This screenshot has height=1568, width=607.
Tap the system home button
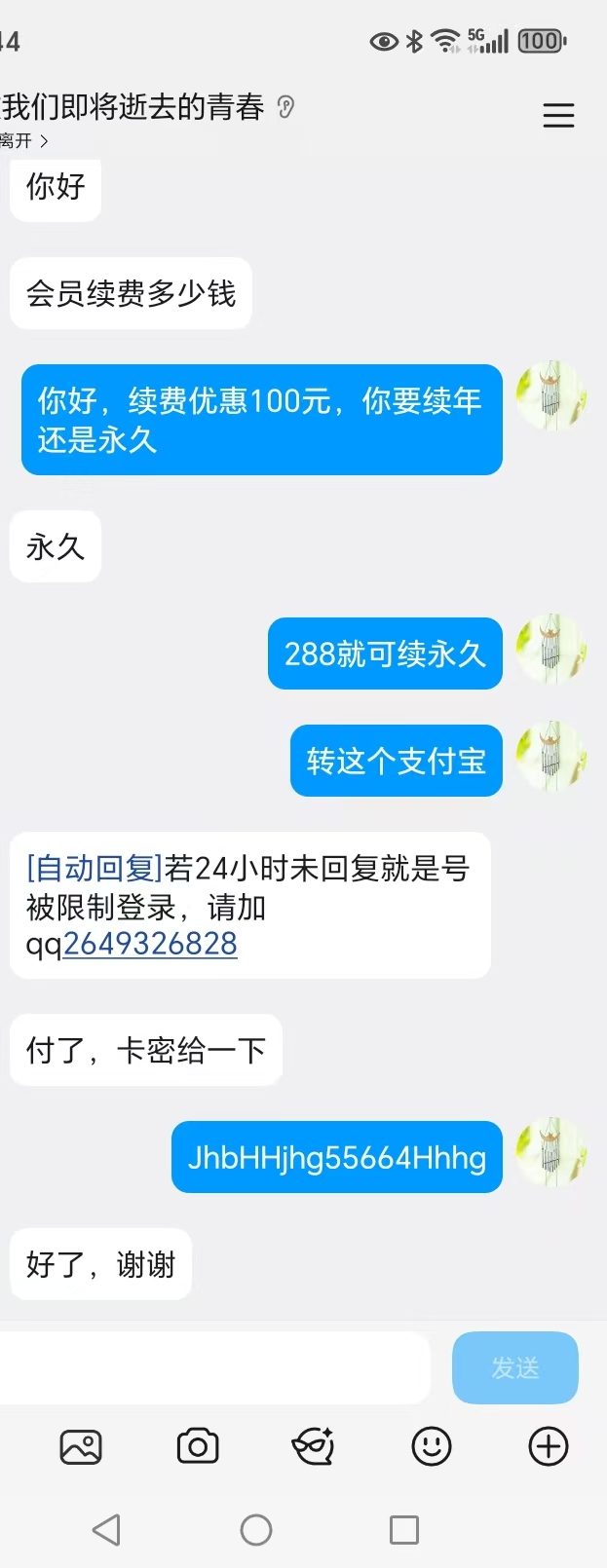pyautogui.click(x=256, y=1530)
